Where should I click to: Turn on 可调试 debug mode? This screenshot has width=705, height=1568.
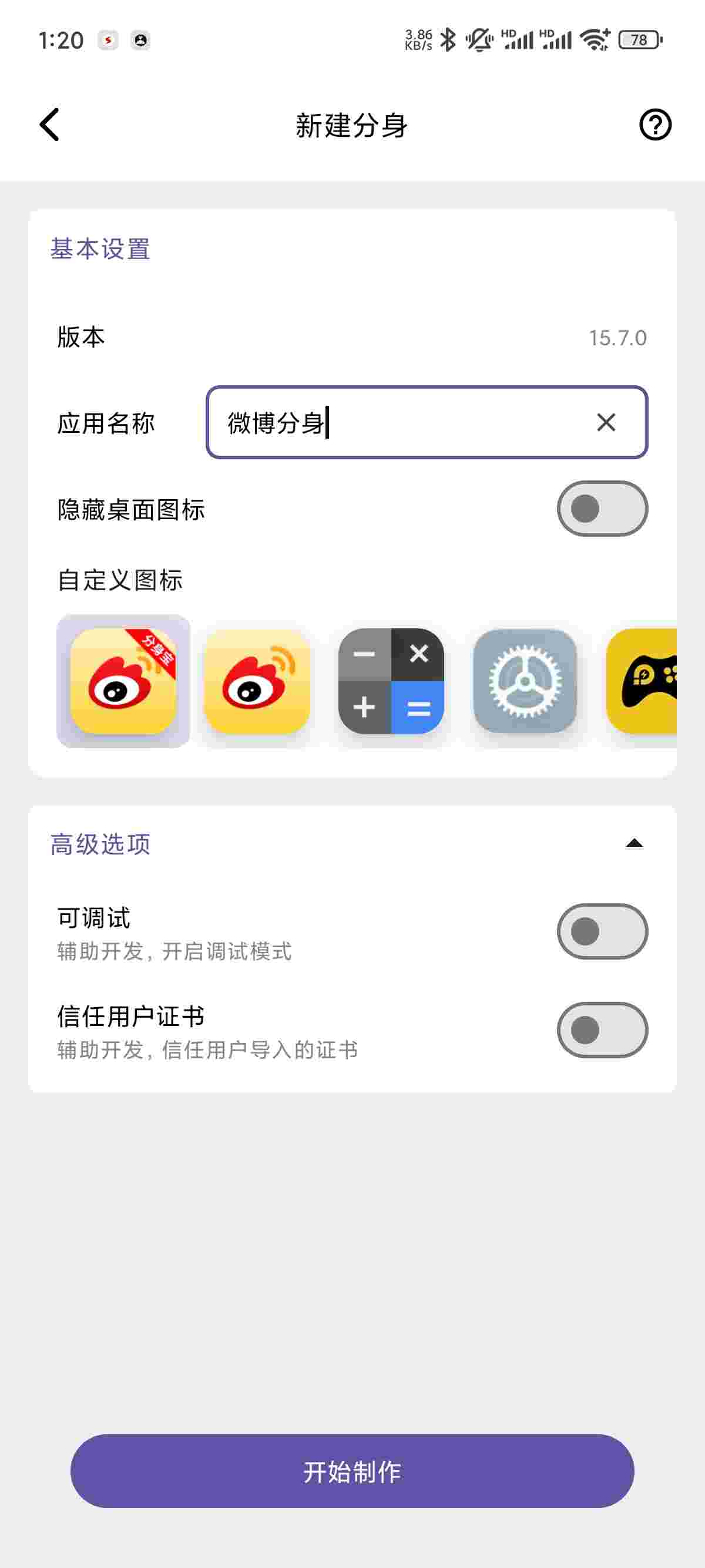(602, 931)
